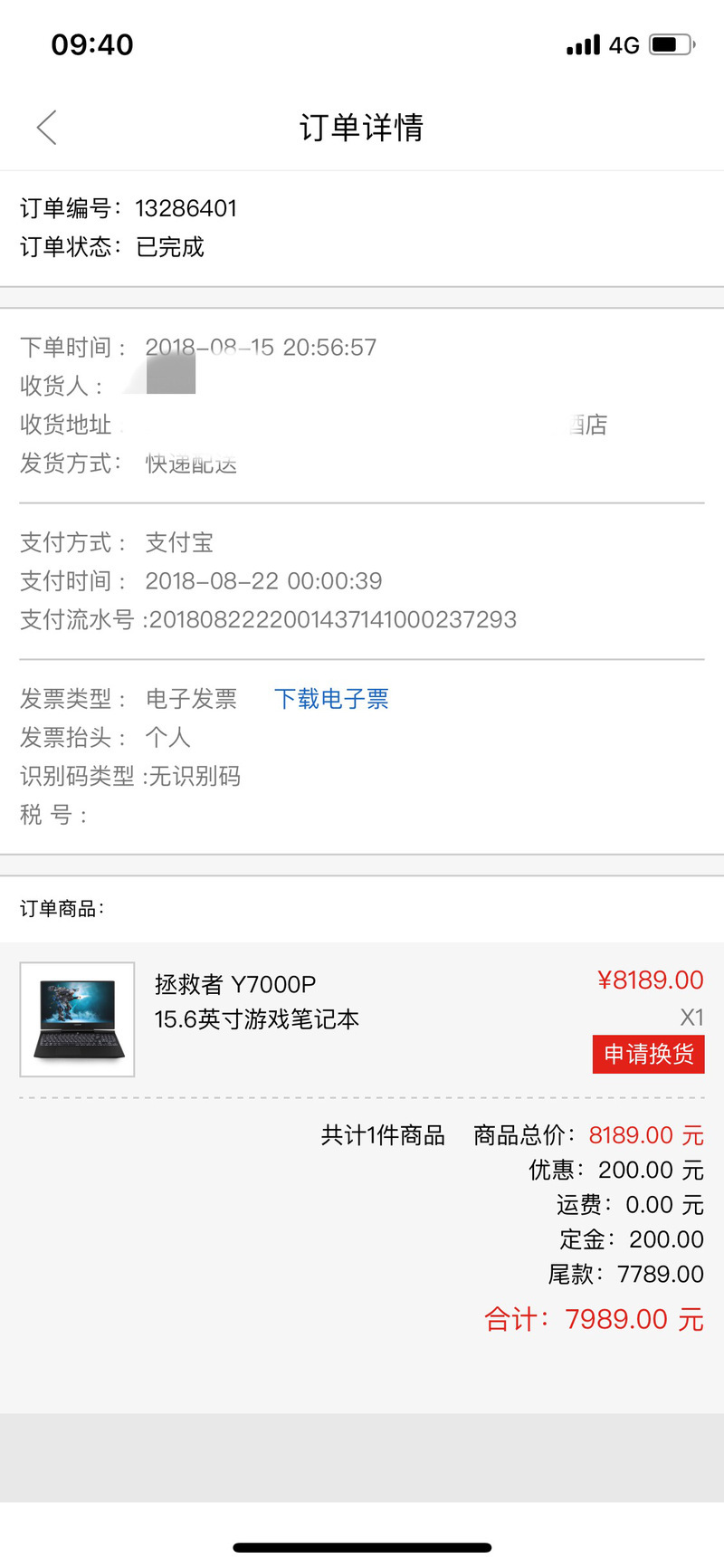This screenshot has height=1568, width=724.
Task: Open the 下载电子票 download link
Action: (x=331, y=699)
